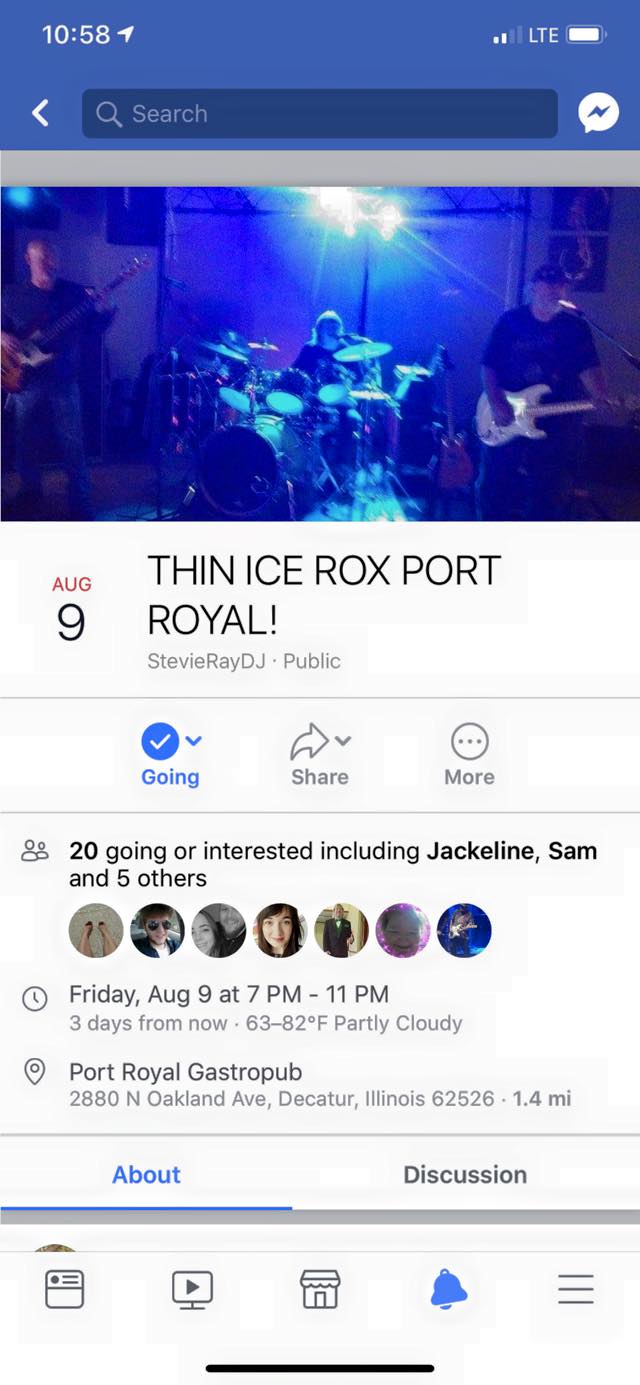Tap the Search field

(x=319, y=114)
